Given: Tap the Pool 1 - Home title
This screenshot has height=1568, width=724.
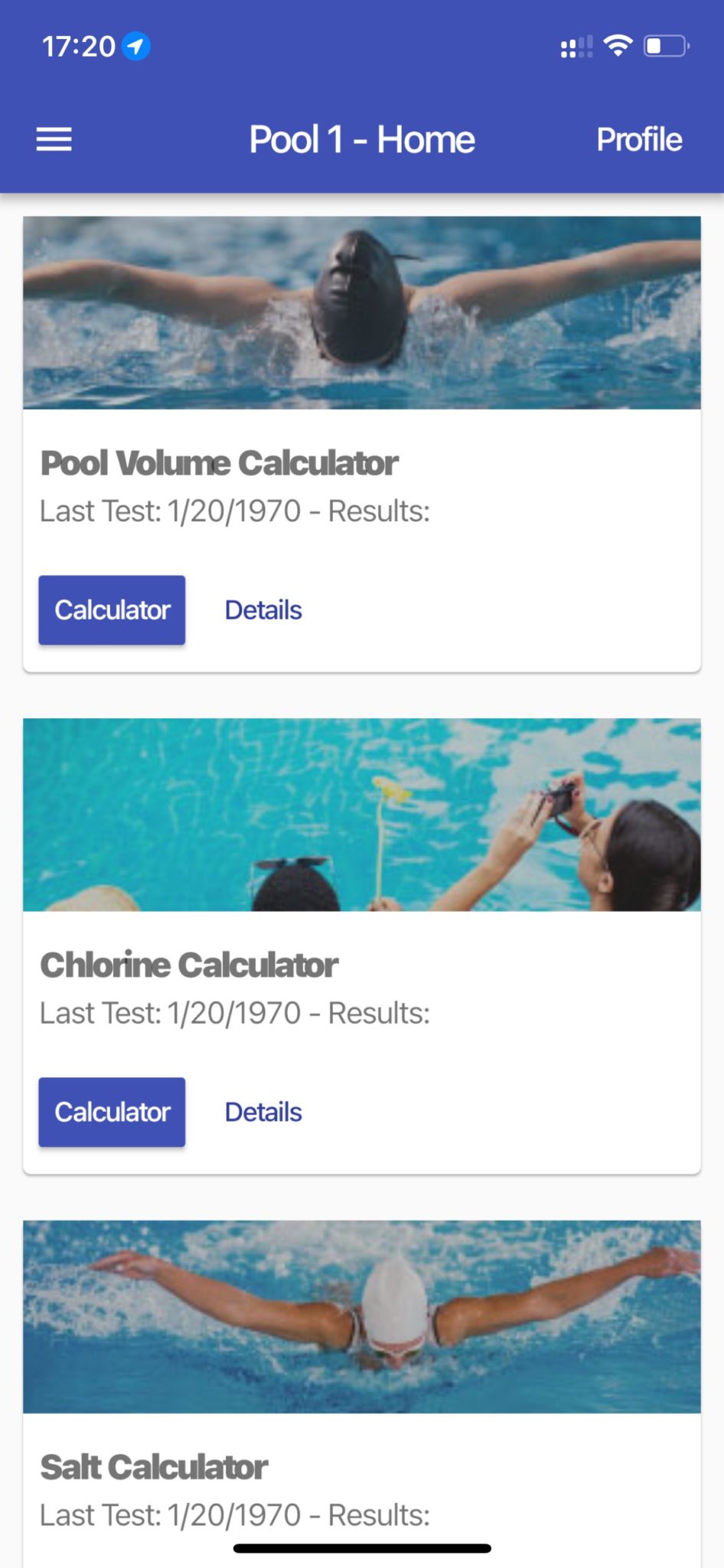Looking at the screenshot, I should pyautogui.click(x=361, y=139).
